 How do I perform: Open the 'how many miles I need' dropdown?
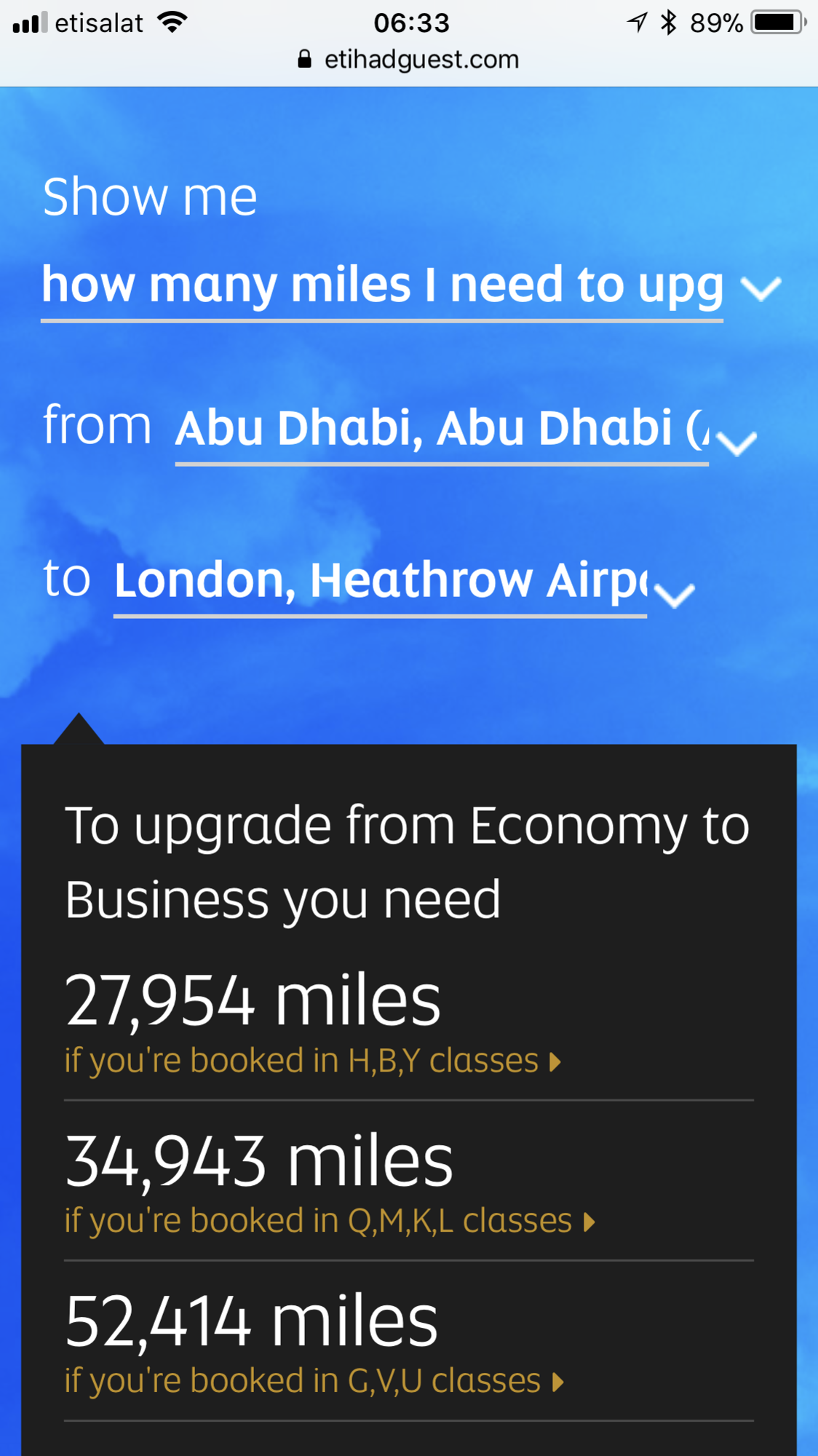(411, 286)
